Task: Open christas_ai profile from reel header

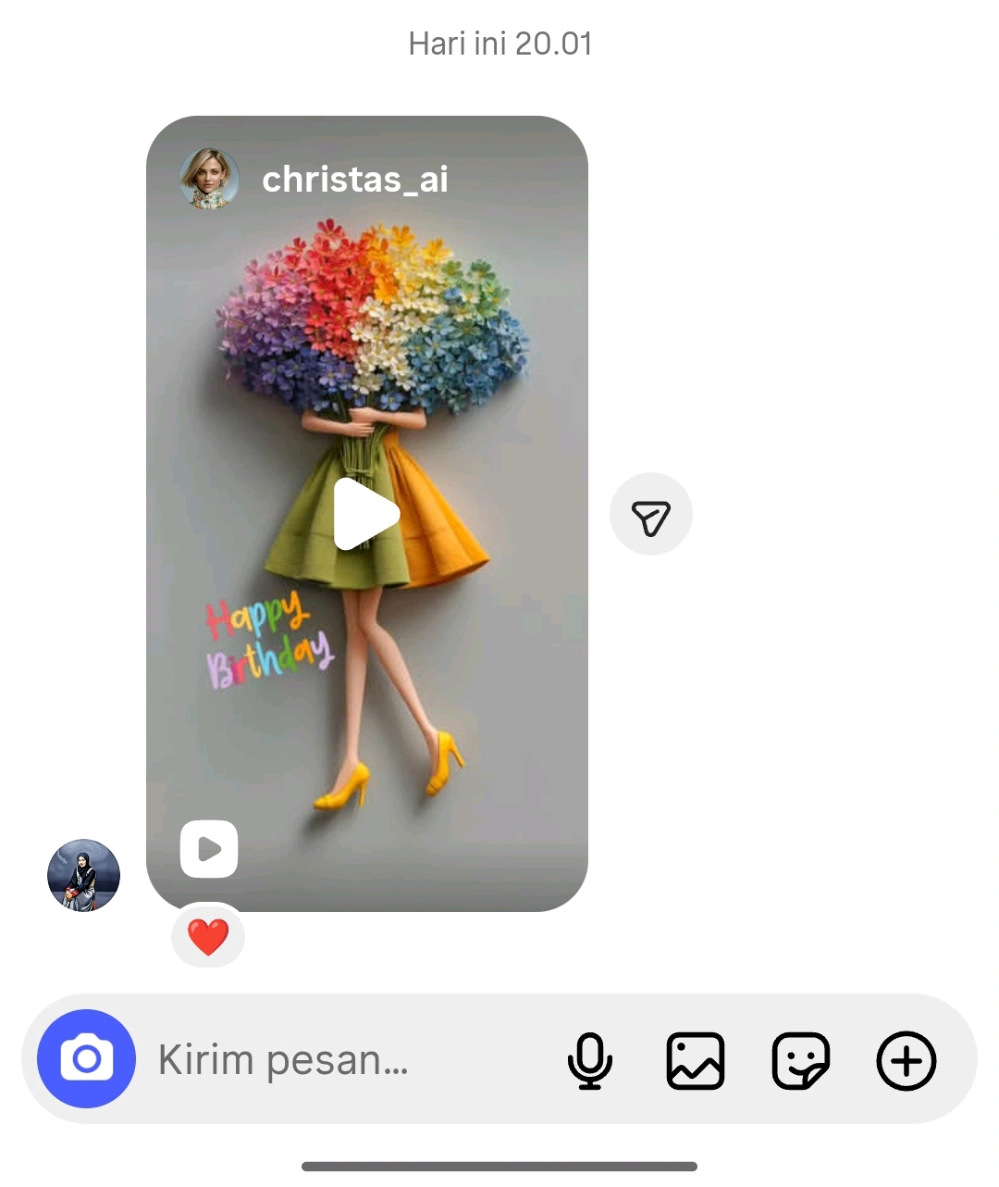Action: 354,180
